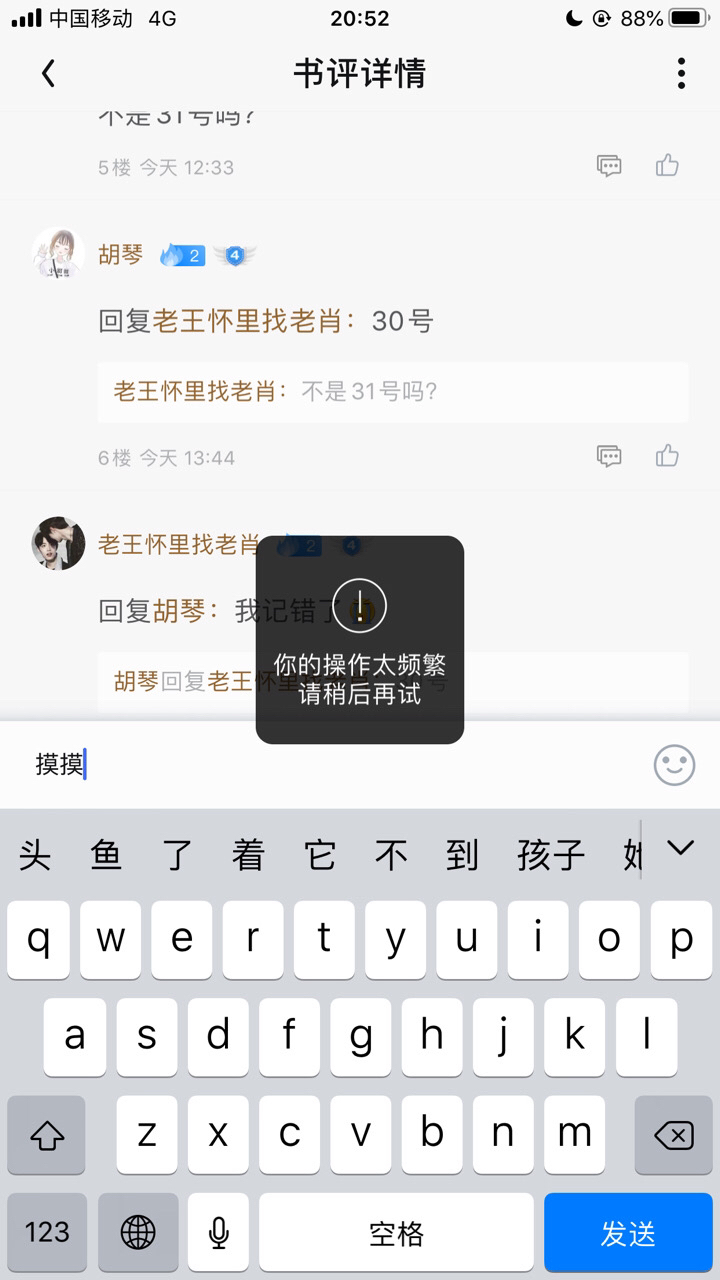Reply to the 5楼 comment

[609, 166]
